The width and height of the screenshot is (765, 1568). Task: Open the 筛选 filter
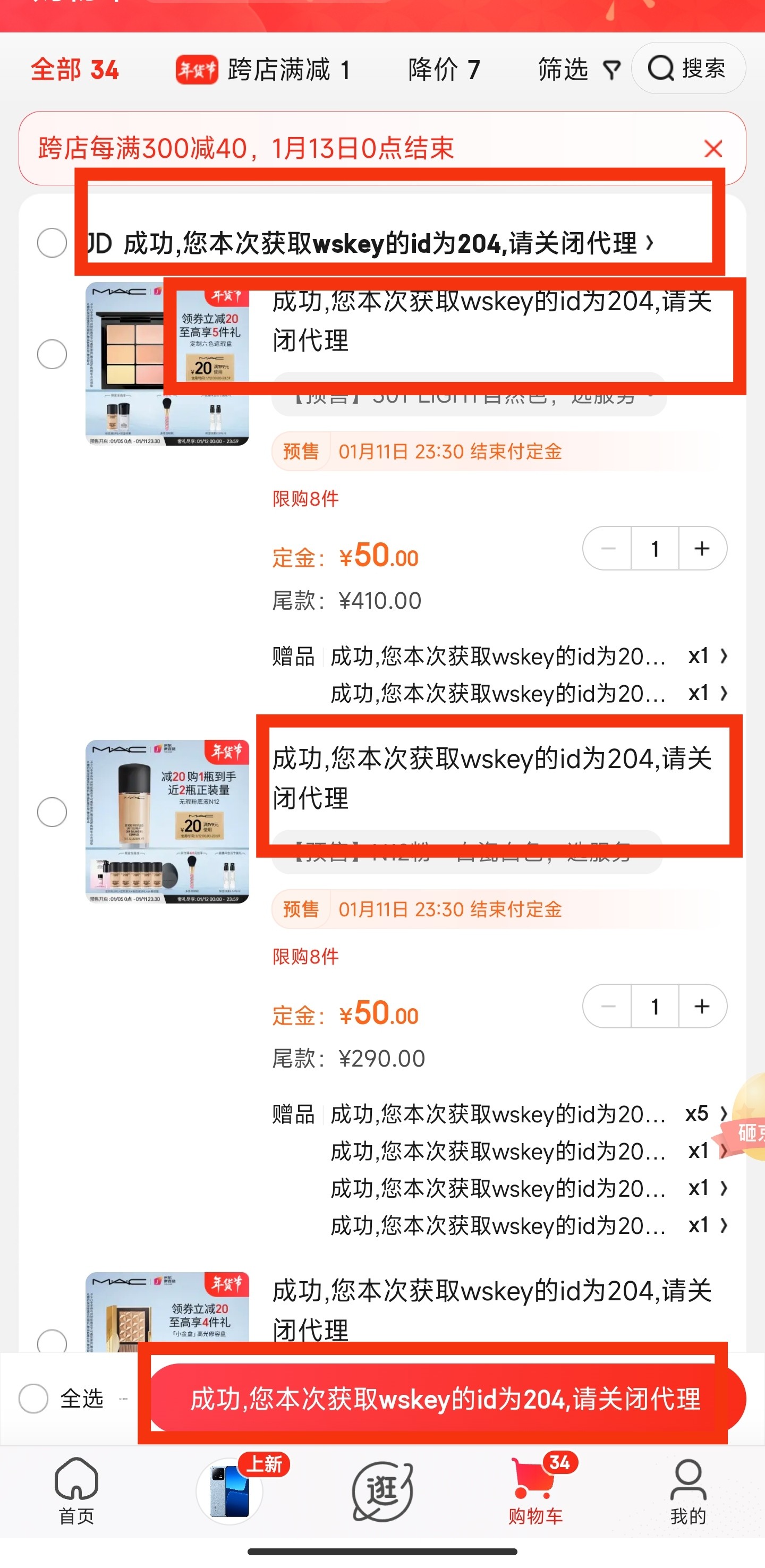[578, 70]
